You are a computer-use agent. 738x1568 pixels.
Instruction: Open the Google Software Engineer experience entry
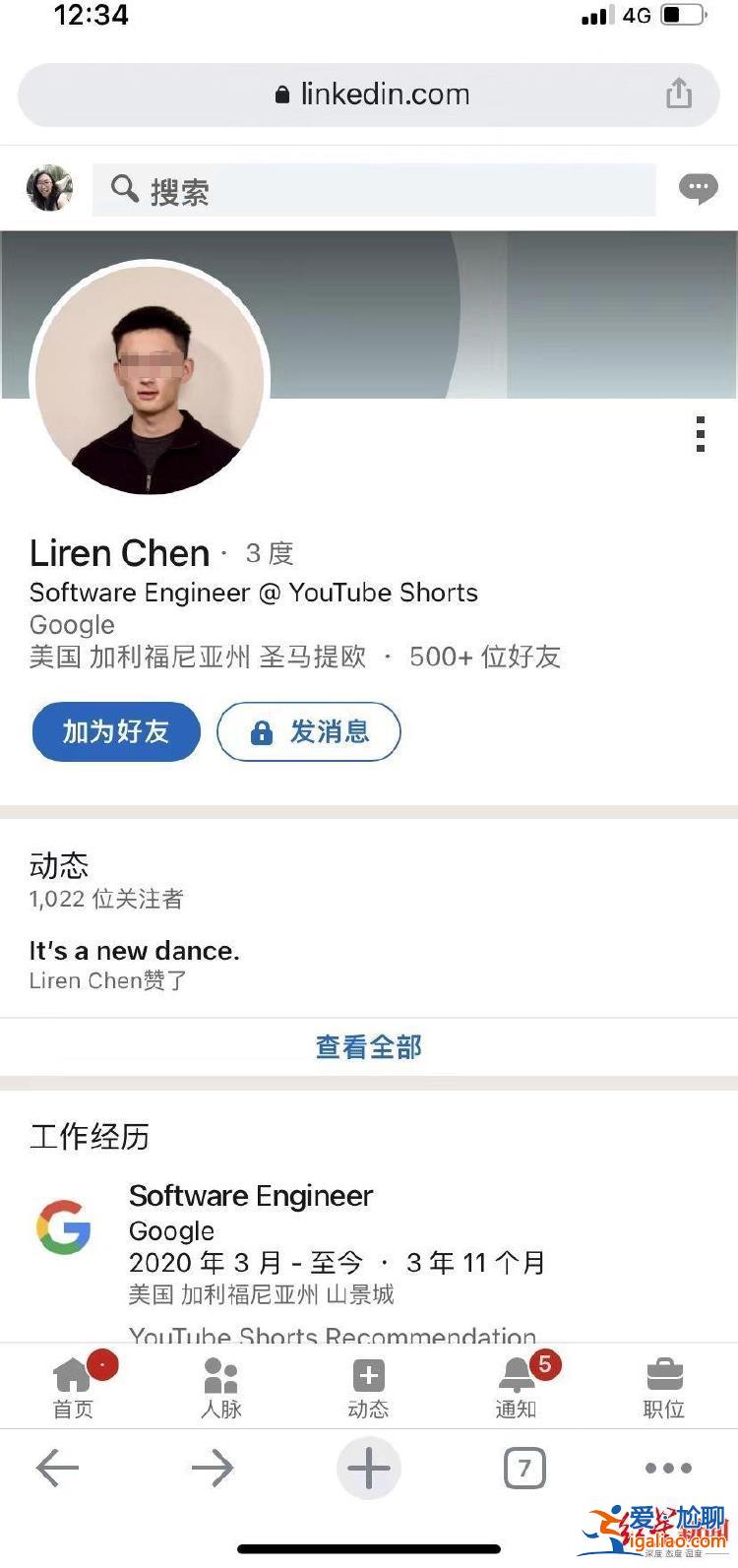click(x=251, y=1196)
